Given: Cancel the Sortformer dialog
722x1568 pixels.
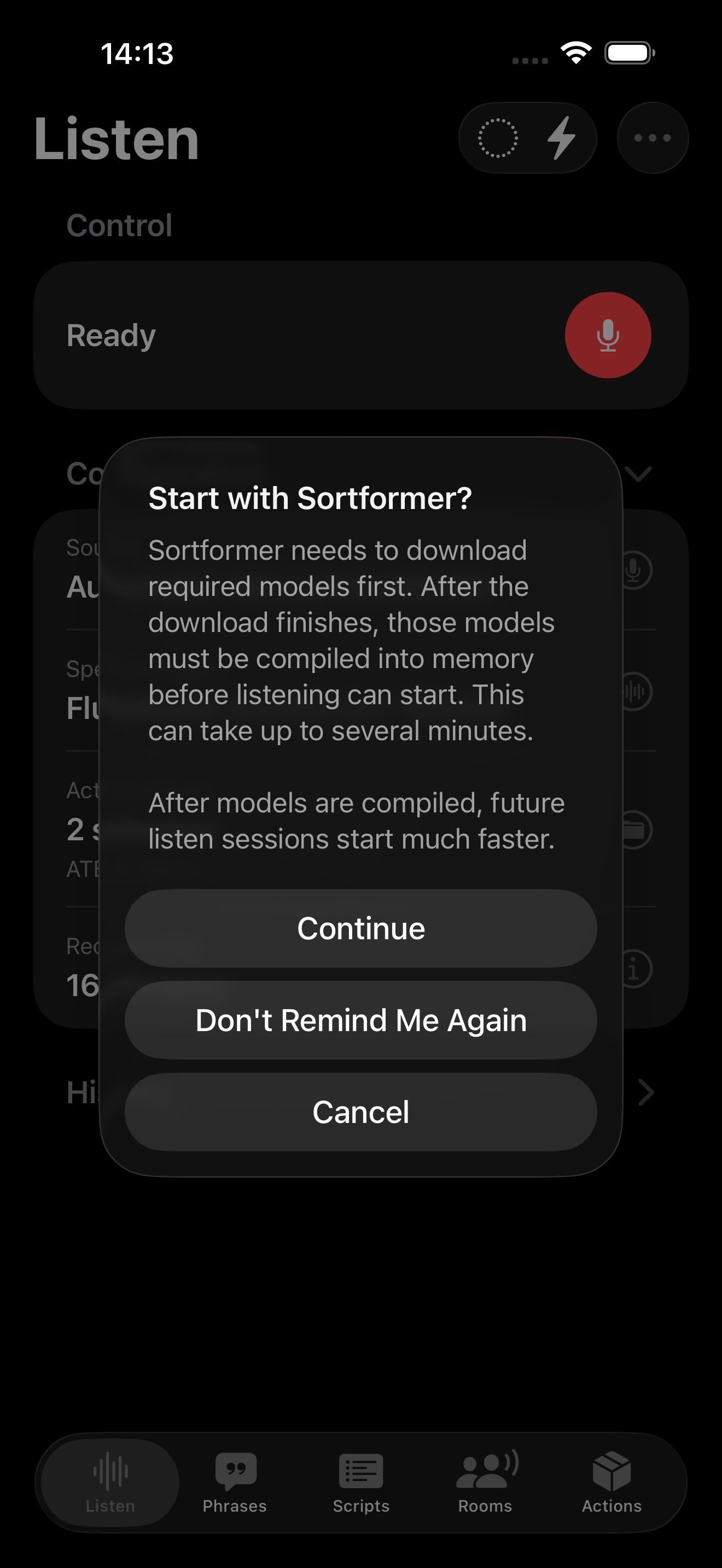Looking at the screenshot, I should 360,1112.
